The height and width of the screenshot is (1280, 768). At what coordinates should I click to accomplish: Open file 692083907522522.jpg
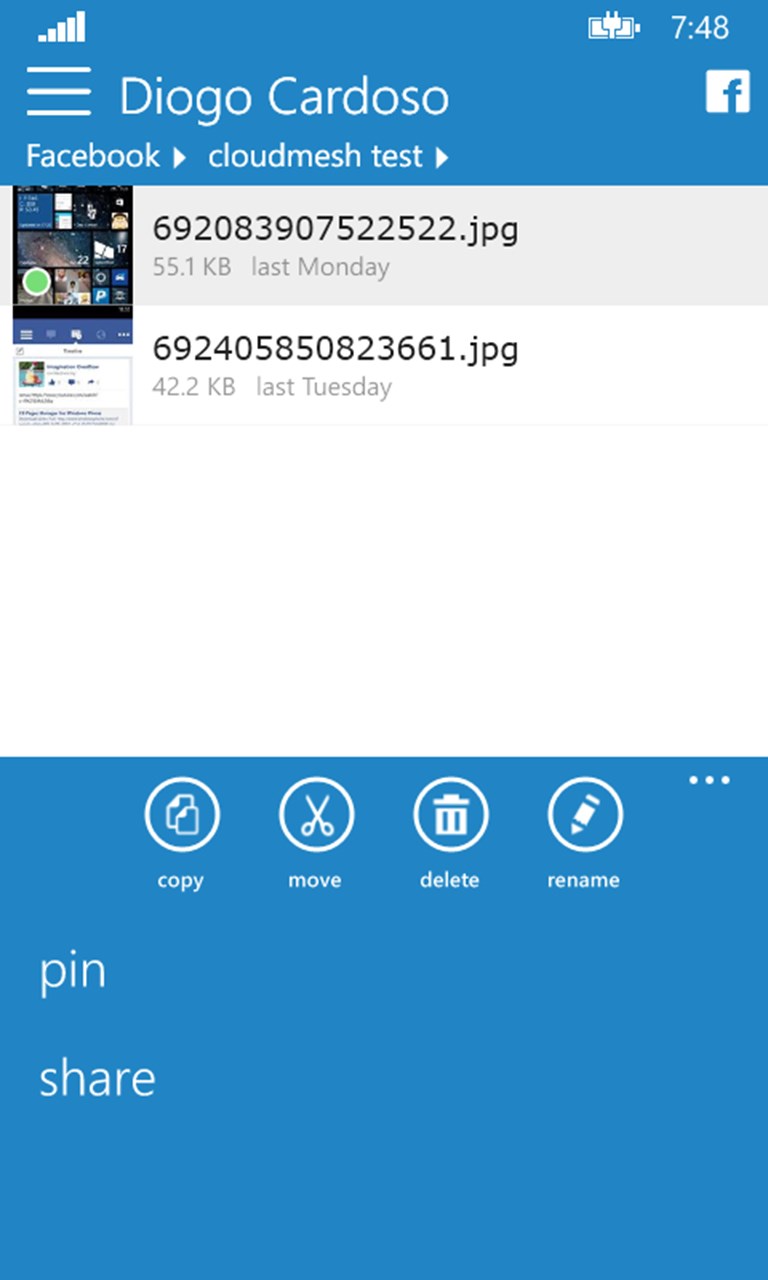click(335, 229)
